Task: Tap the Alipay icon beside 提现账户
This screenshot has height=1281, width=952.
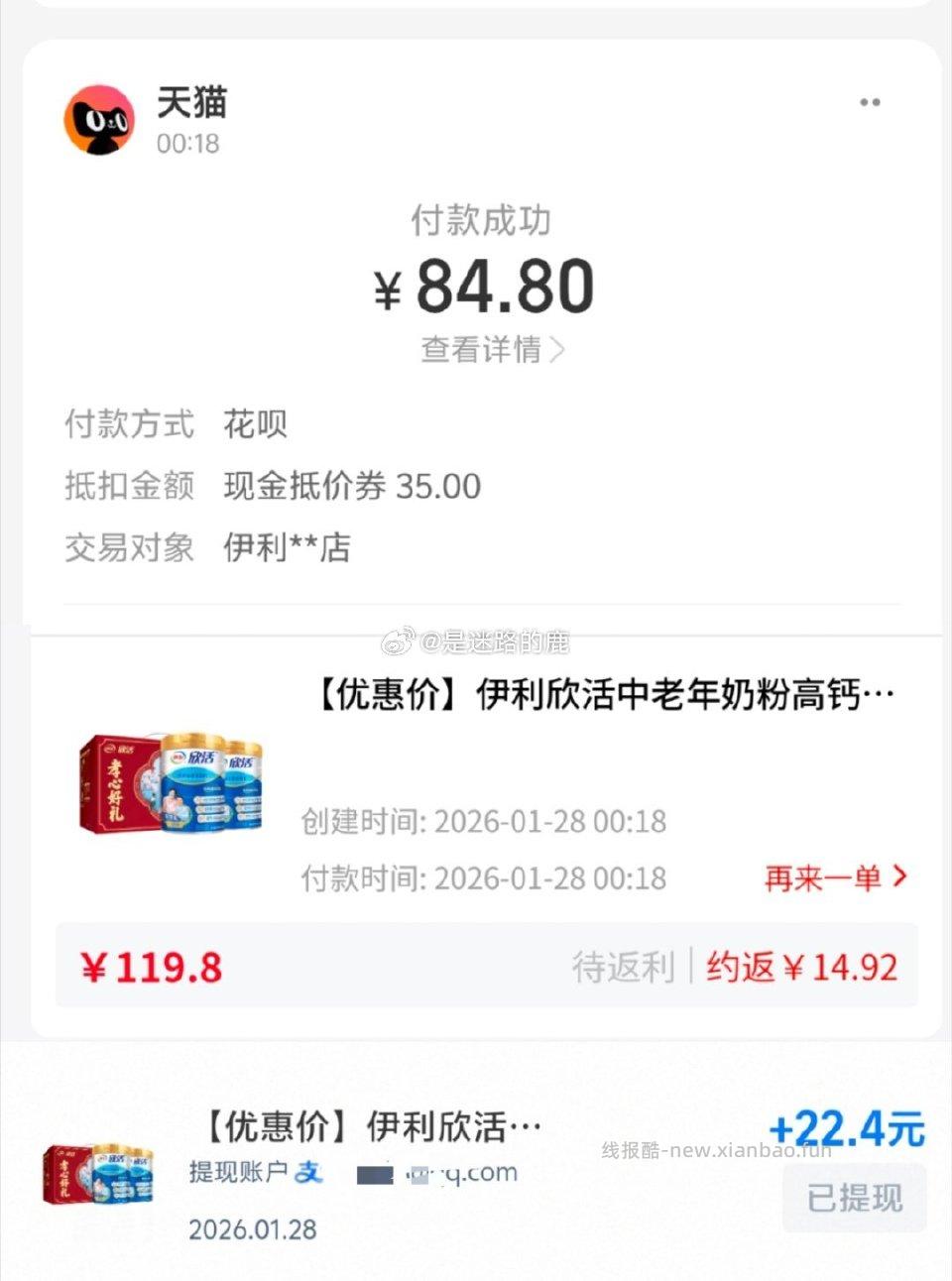Action: [309, 1173]
